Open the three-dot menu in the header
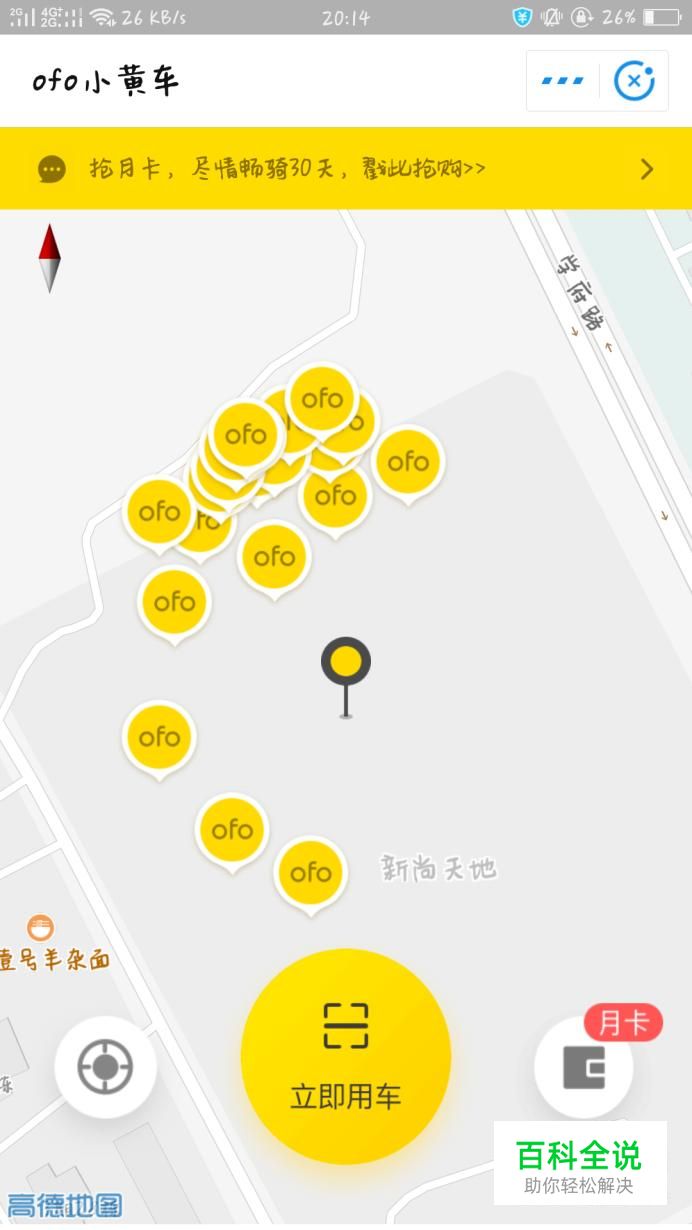Screen dimensions: 692x1230 [x=562, y=81]
